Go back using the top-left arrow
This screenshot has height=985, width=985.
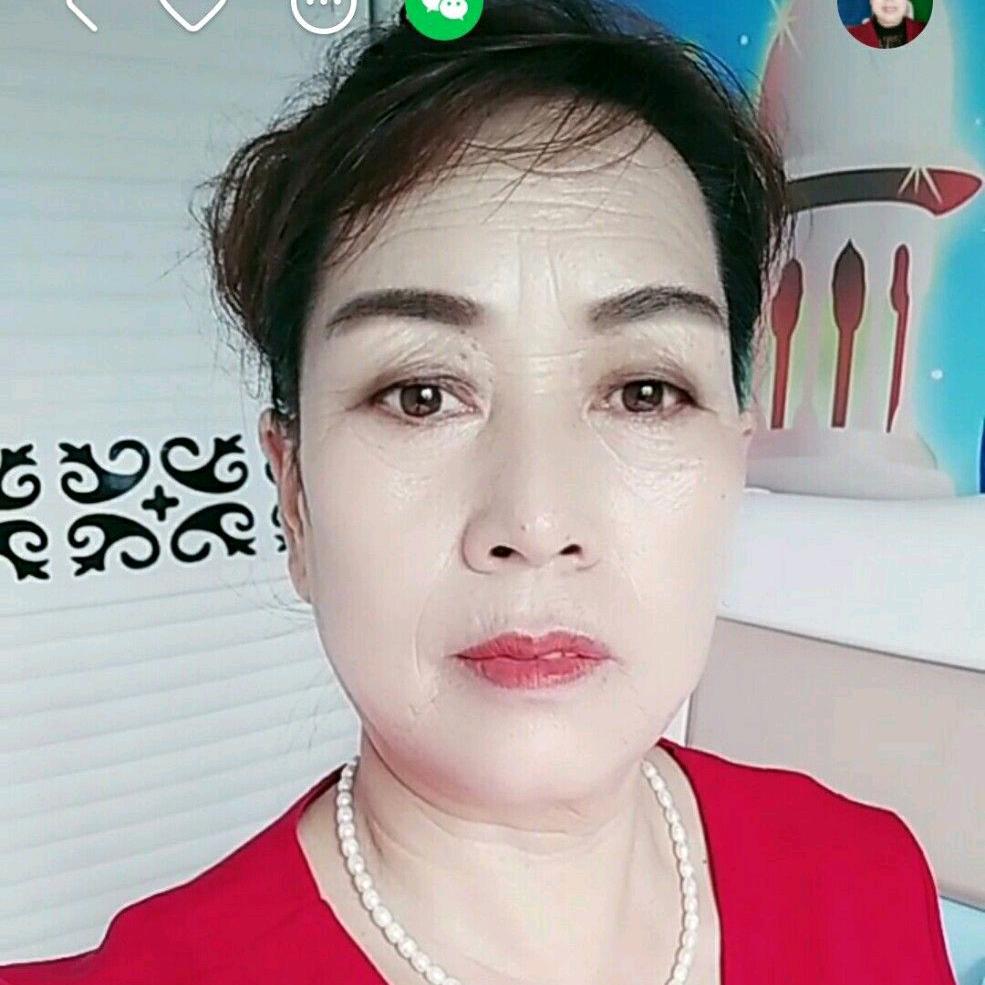[x=82, y=12]
